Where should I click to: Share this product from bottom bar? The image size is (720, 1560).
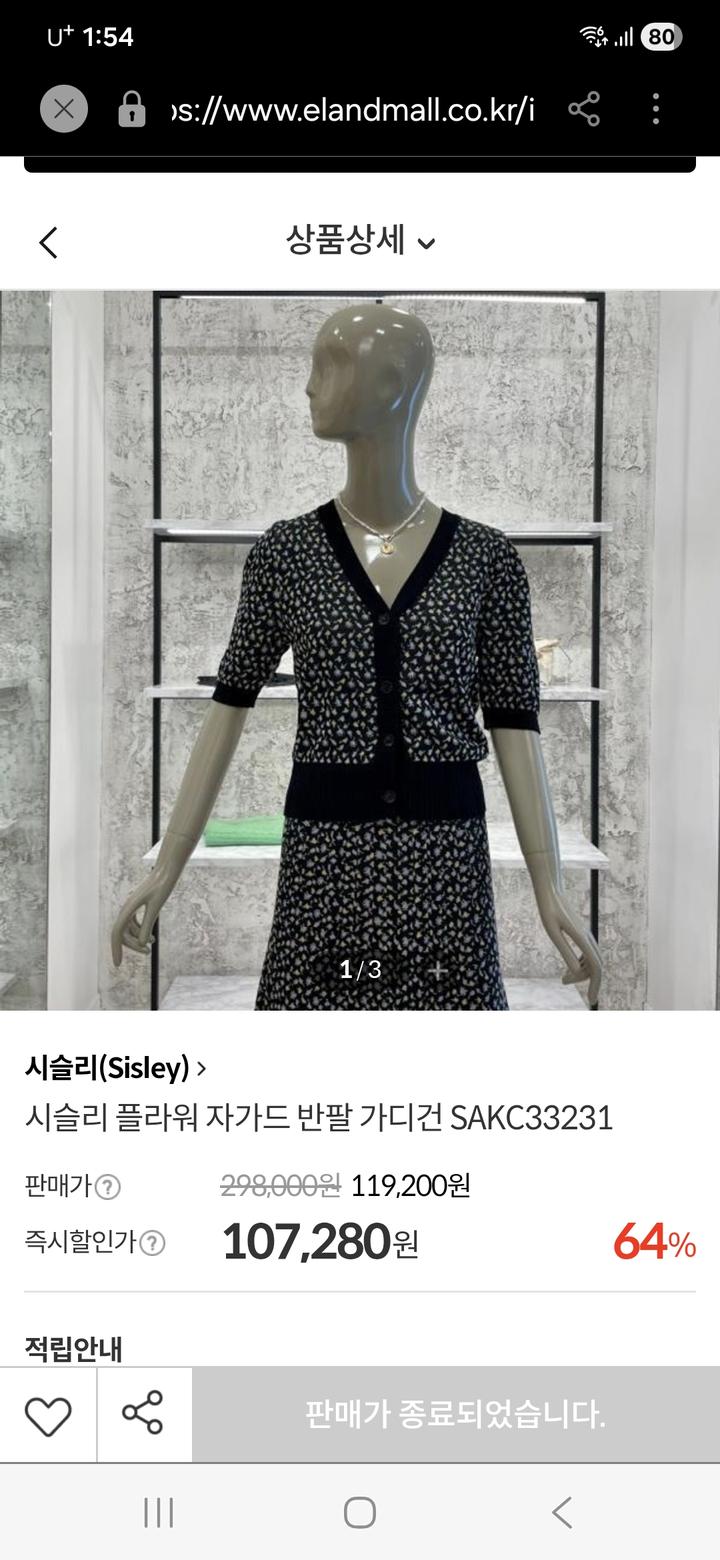tap(143, 1414)
